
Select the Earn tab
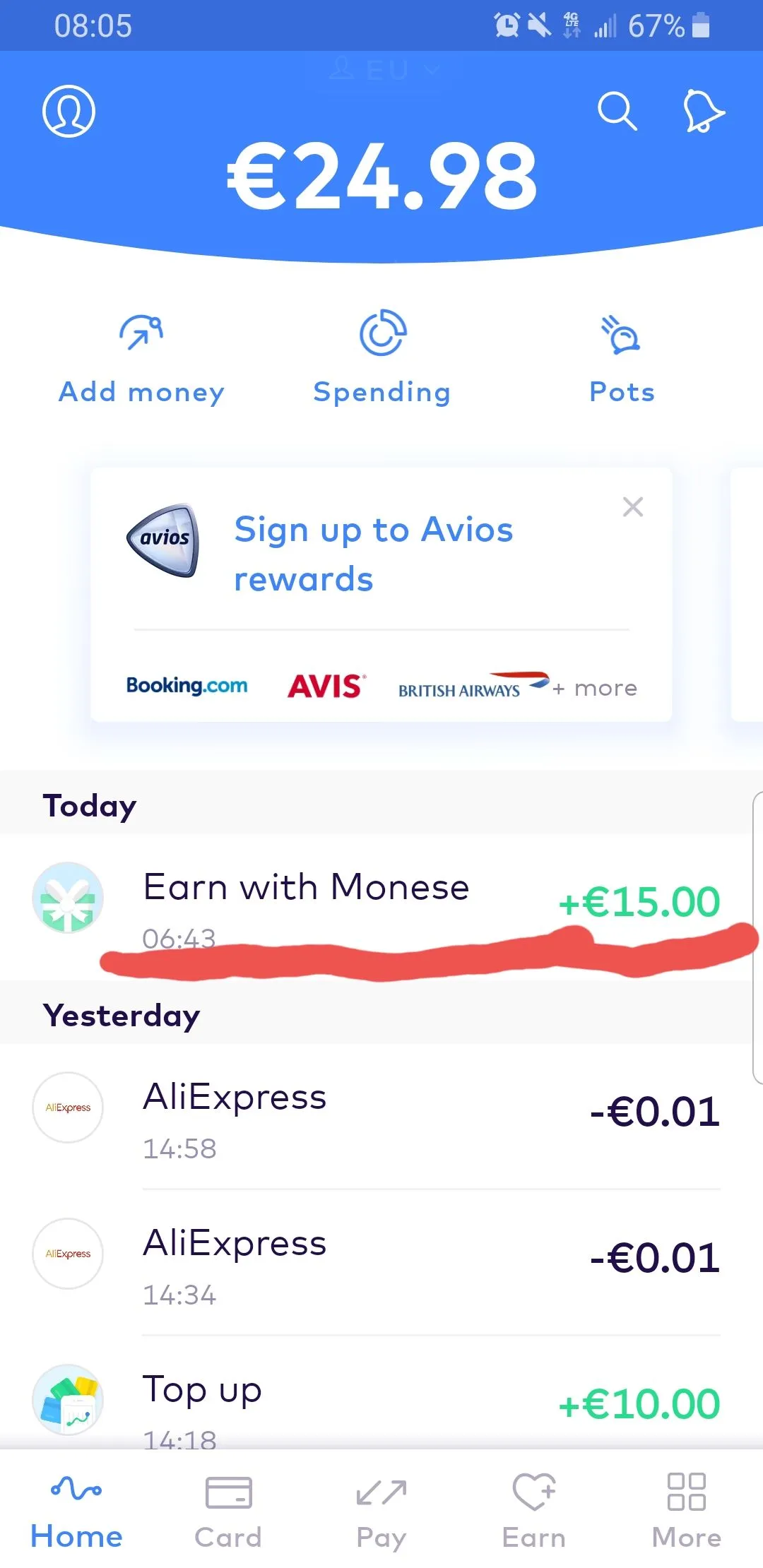point(534,1510)
